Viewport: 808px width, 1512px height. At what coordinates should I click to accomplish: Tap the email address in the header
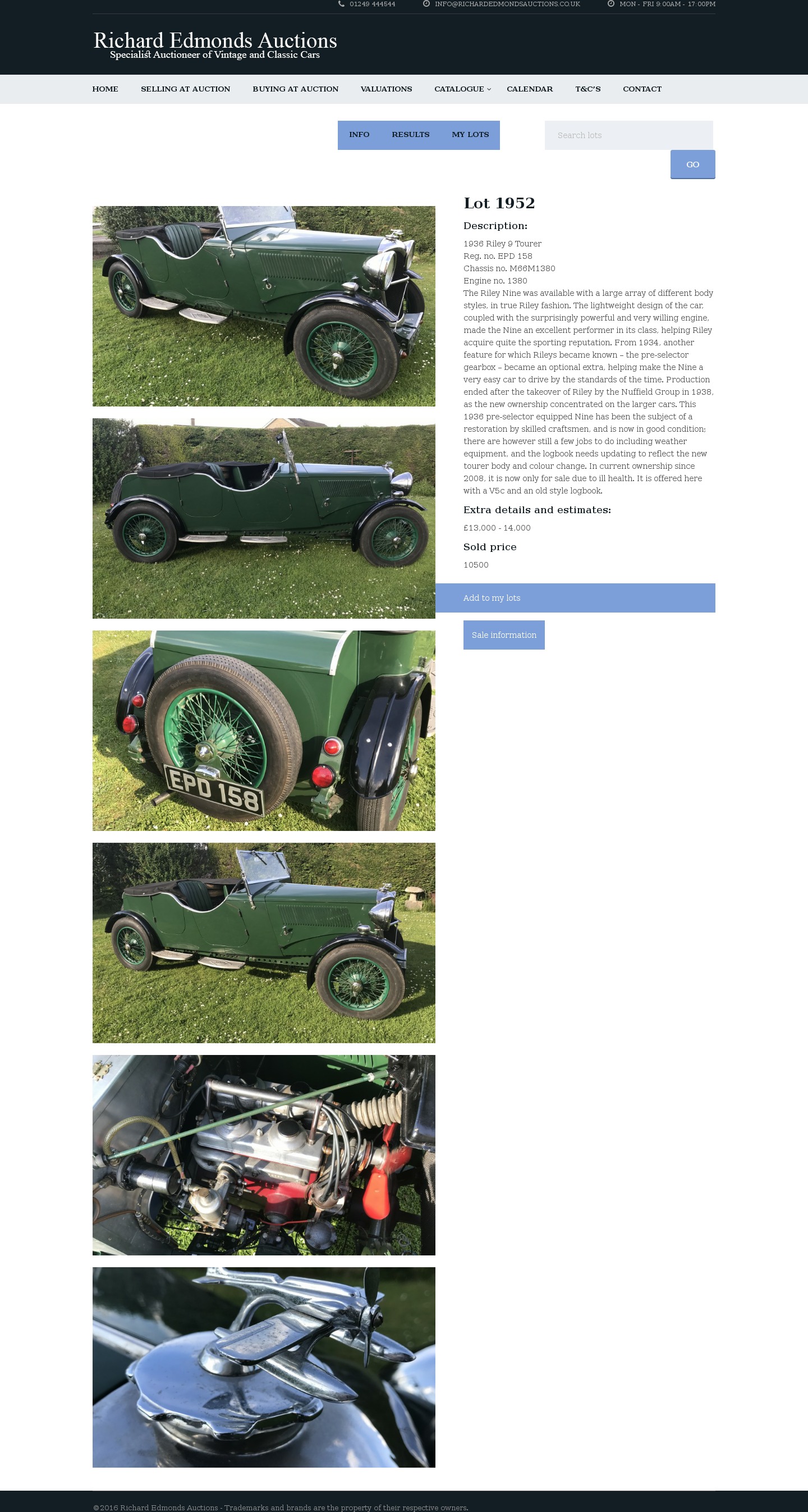click(507, 4)
